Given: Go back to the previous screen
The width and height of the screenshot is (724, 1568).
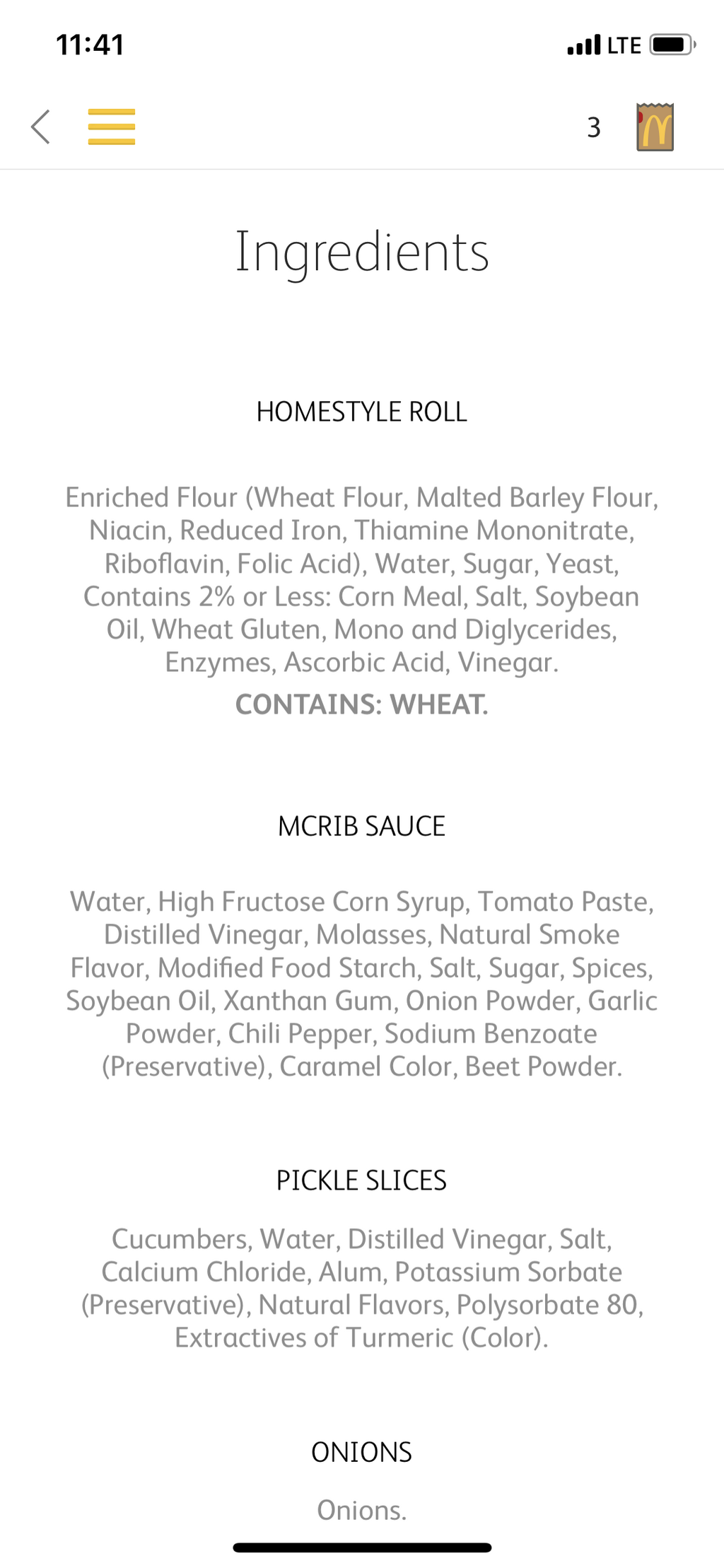Looking at the screenshot, I should 41,127.
